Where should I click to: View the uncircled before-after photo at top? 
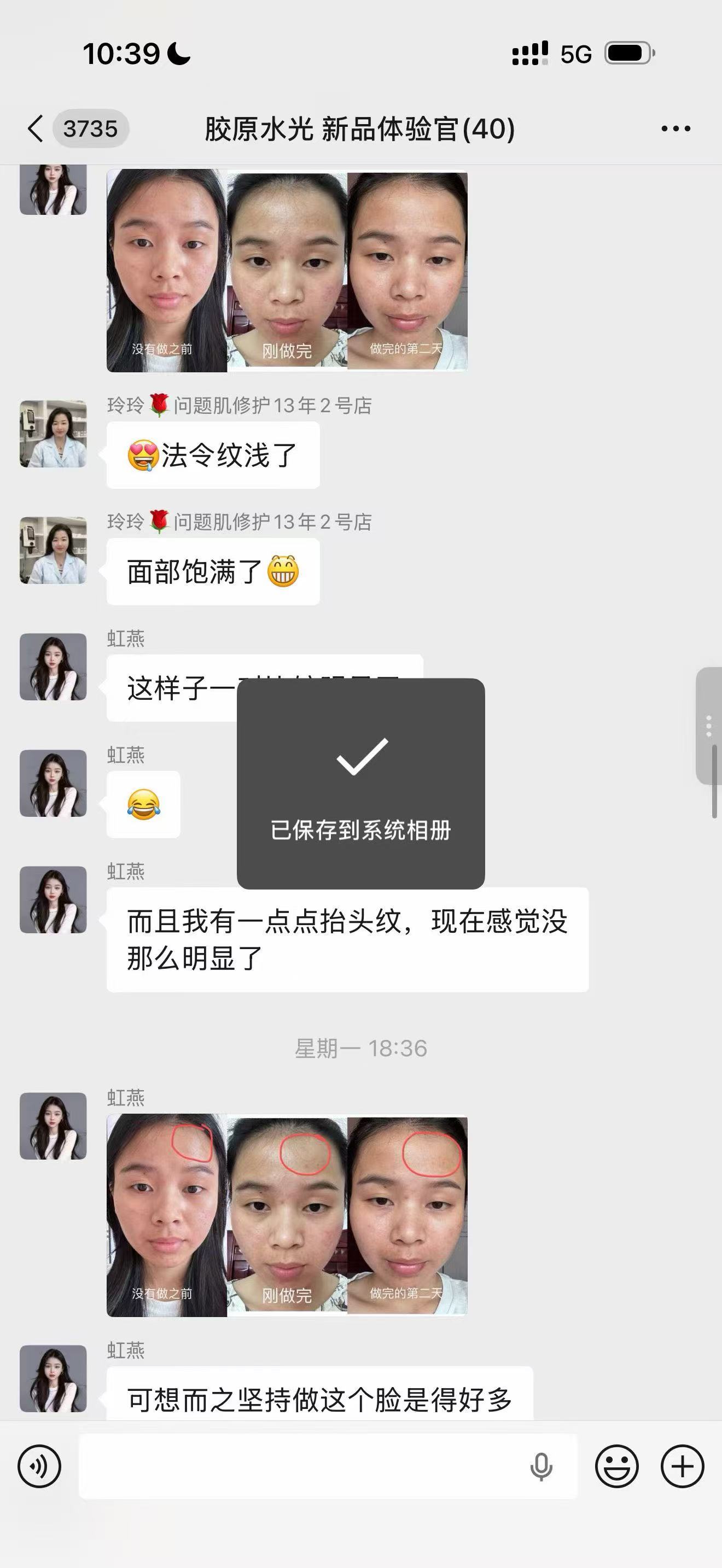pos(287,271)
